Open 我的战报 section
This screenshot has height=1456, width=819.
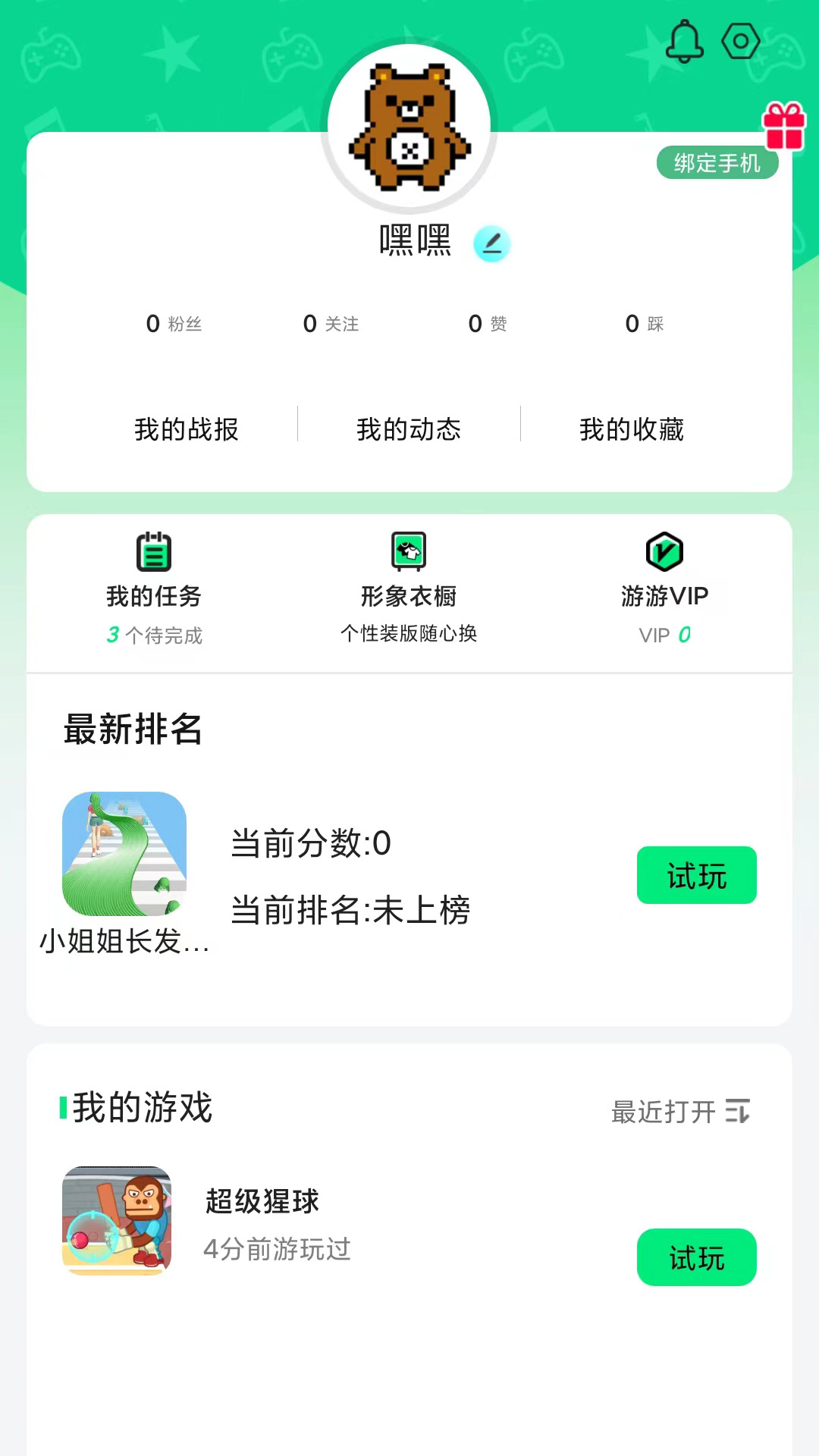(x=186, y=428)
